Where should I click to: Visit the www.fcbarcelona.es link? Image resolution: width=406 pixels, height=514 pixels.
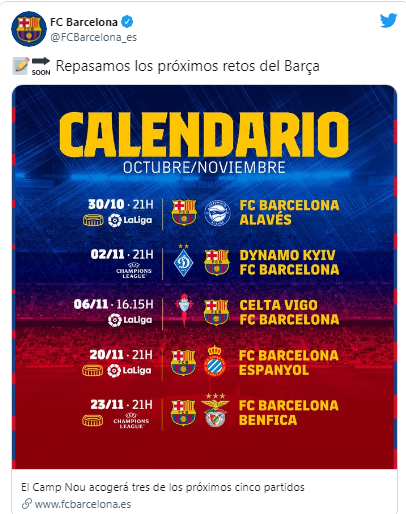(x=83, y=504)
